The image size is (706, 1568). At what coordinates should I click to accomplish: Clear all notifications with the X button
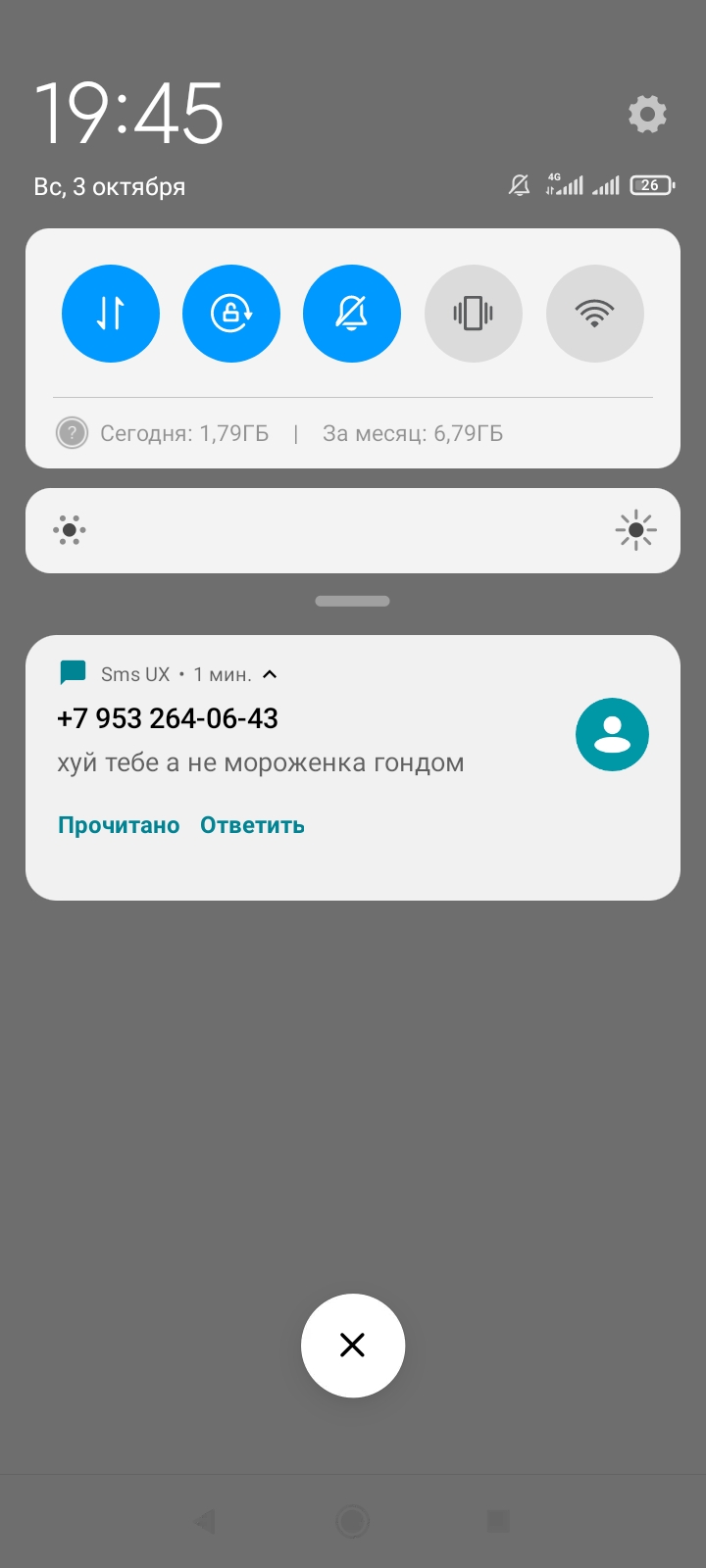click(x=352, y=1345)
